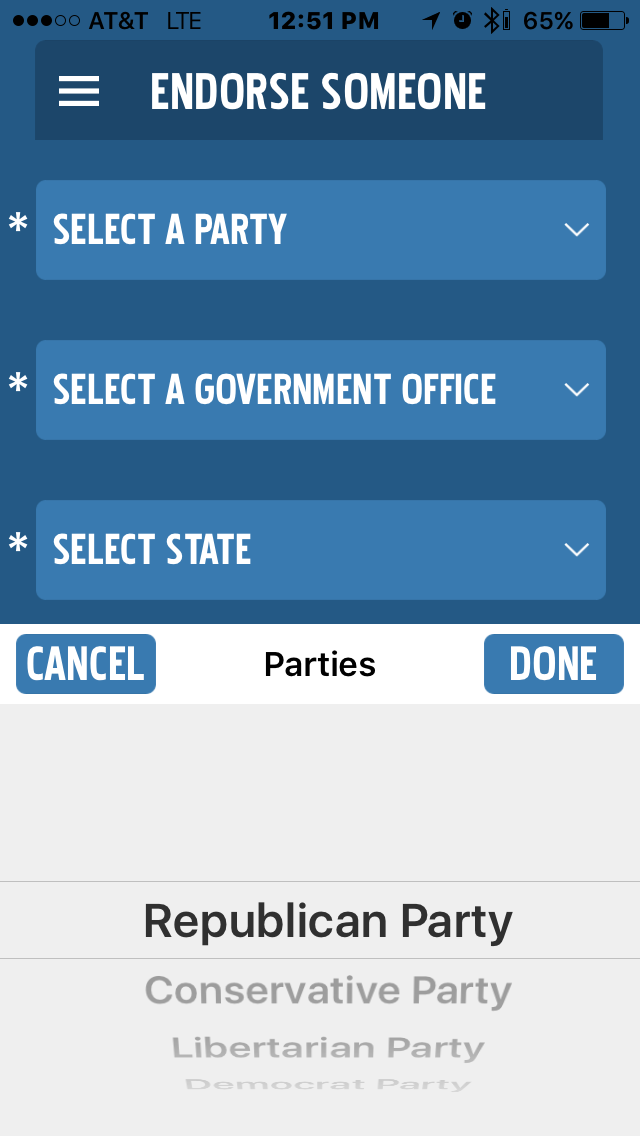Cancel the Parties picker
Viewport: 640px width, 1136px height.
(x=86, y=664)
